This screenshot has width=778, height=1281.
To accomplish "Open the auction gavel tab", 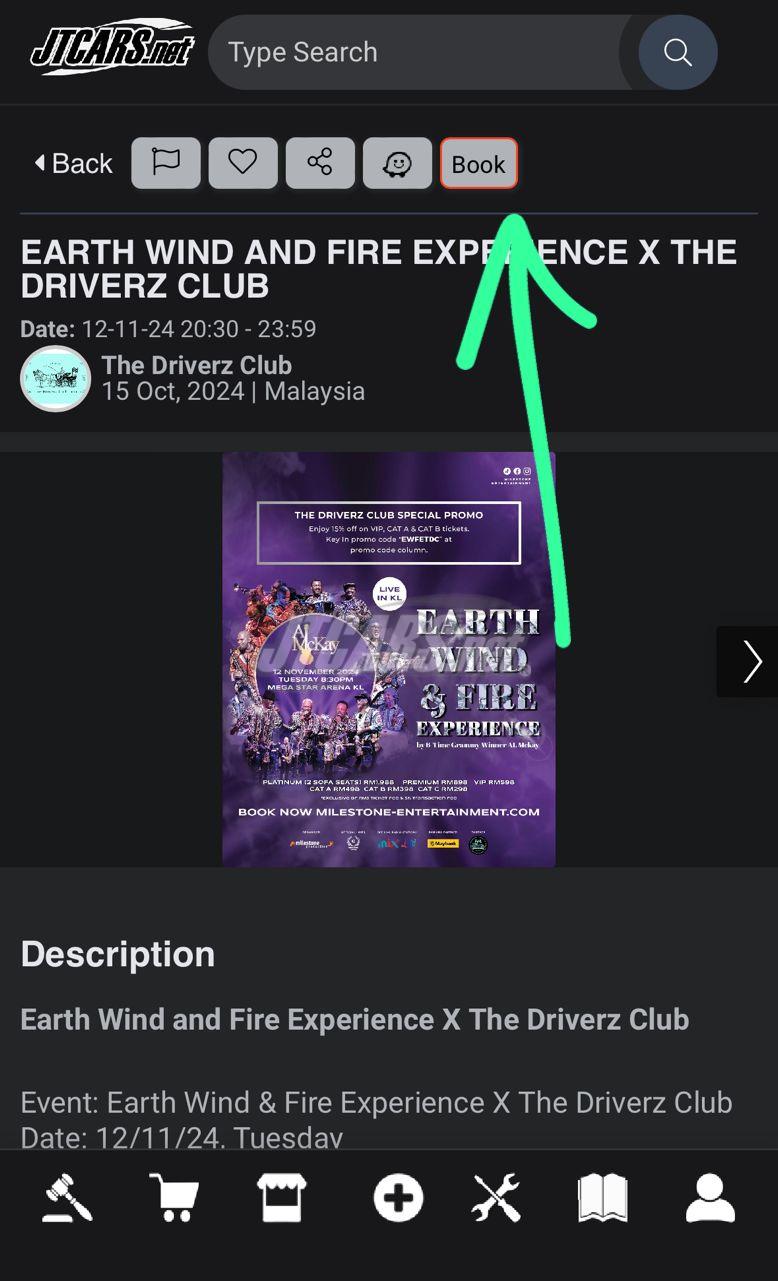I will 67,1197.
